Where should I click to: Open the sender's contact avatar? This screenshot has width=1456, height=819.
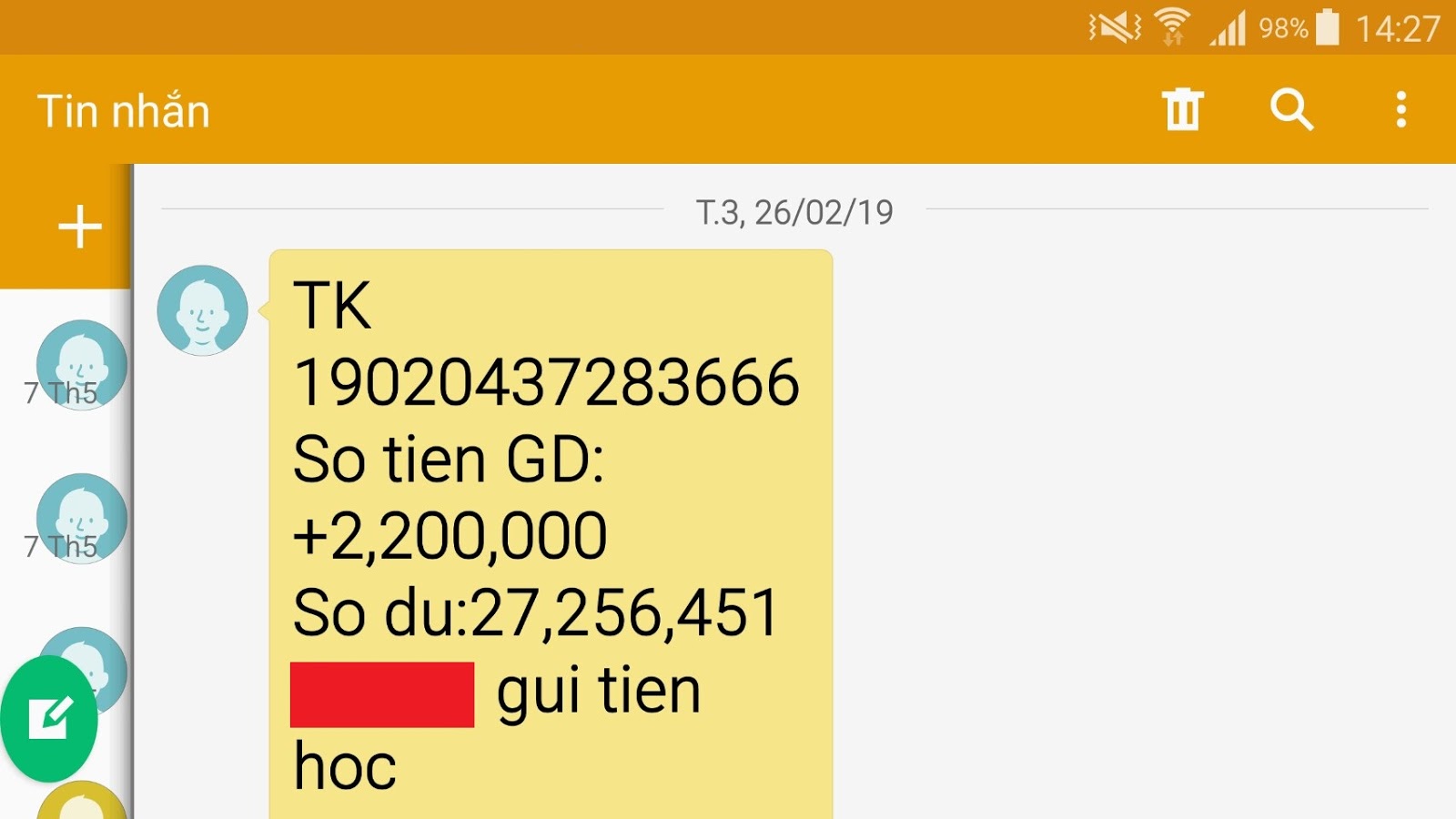pos(202,310)
